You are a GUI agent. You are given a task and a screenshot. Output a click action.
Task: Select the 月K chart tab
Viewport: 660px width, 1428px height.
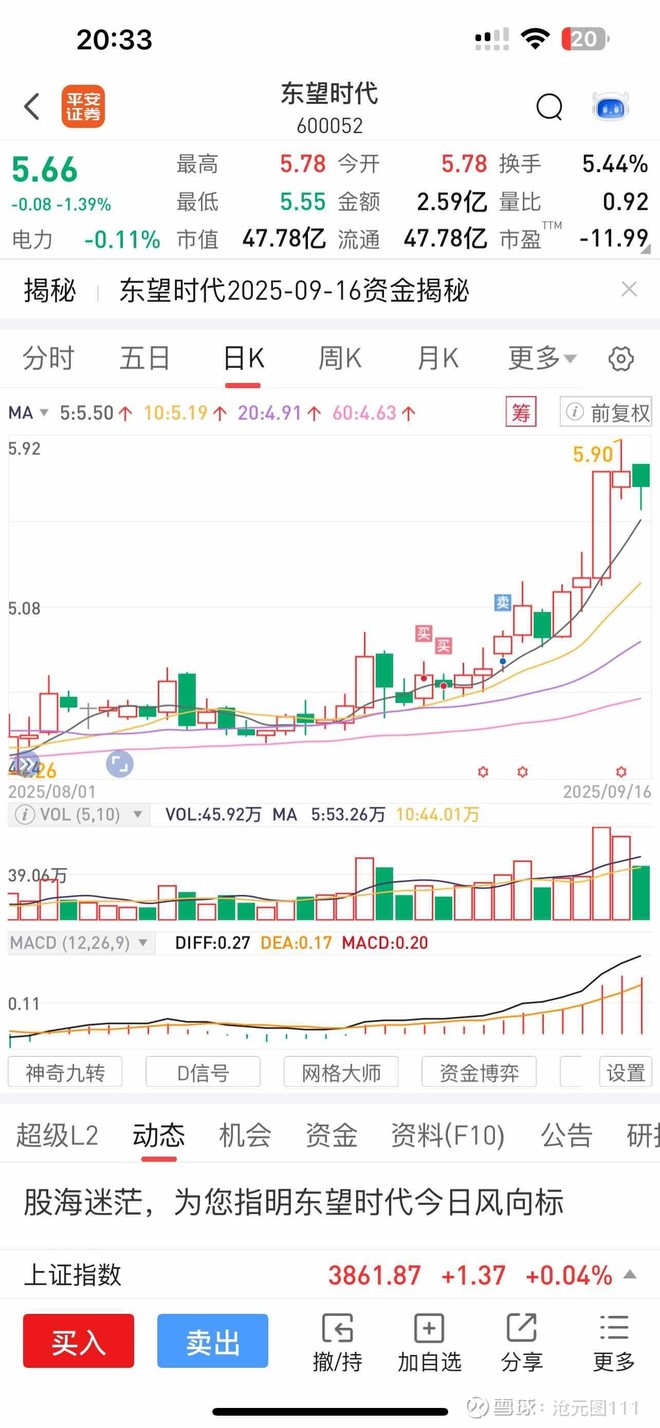437,358
